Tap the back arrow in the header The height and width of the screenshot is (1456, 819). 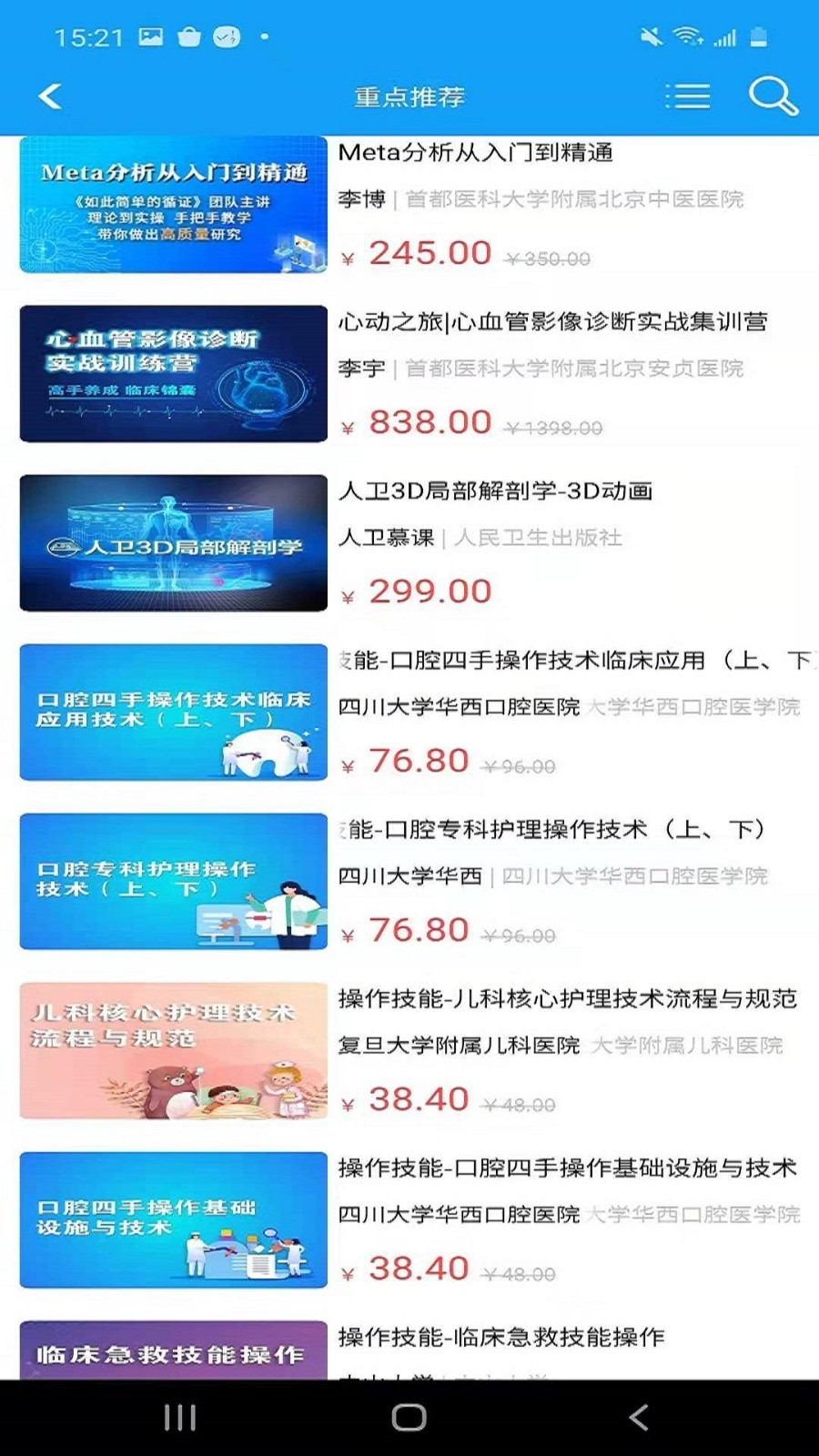tap(50, 95)
